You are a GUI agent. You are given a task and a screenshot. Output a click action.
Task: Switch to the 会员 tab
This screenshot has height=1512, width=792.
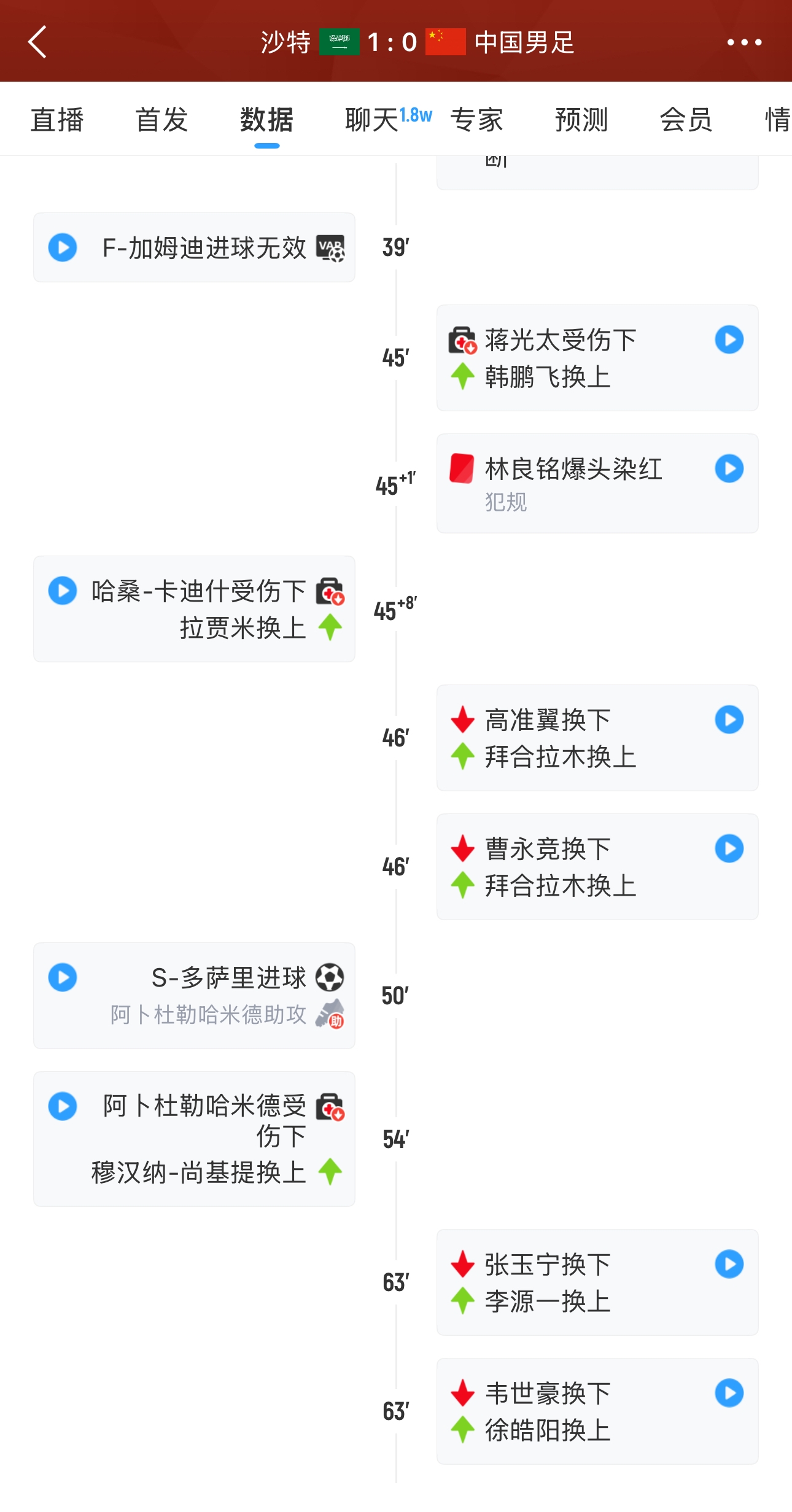pyautogui.click(x=686, y=119)
